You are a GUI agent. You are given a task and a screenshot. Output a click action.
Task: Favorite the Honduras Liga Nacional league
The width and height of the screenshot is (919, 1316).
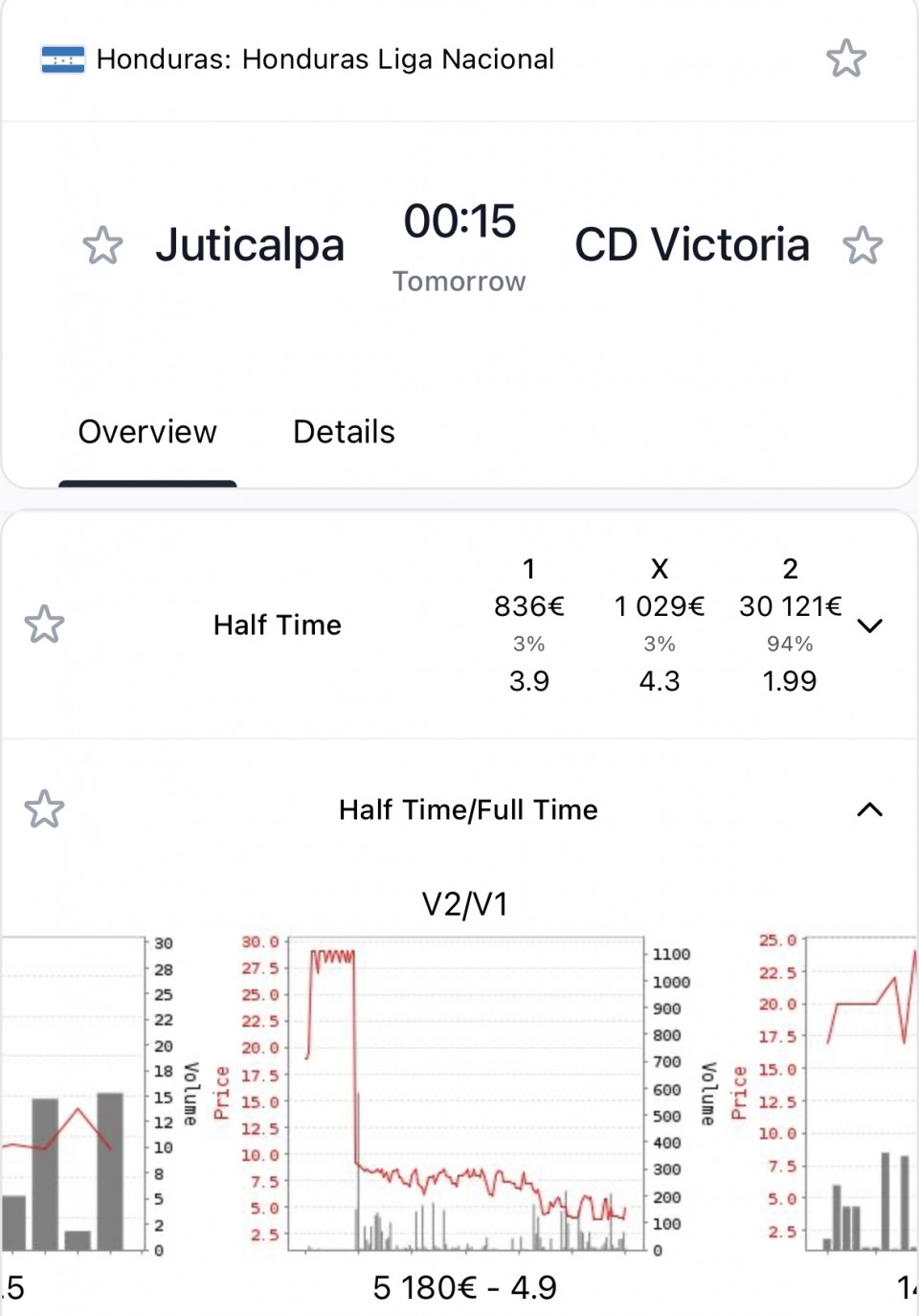tap(846, 58)
